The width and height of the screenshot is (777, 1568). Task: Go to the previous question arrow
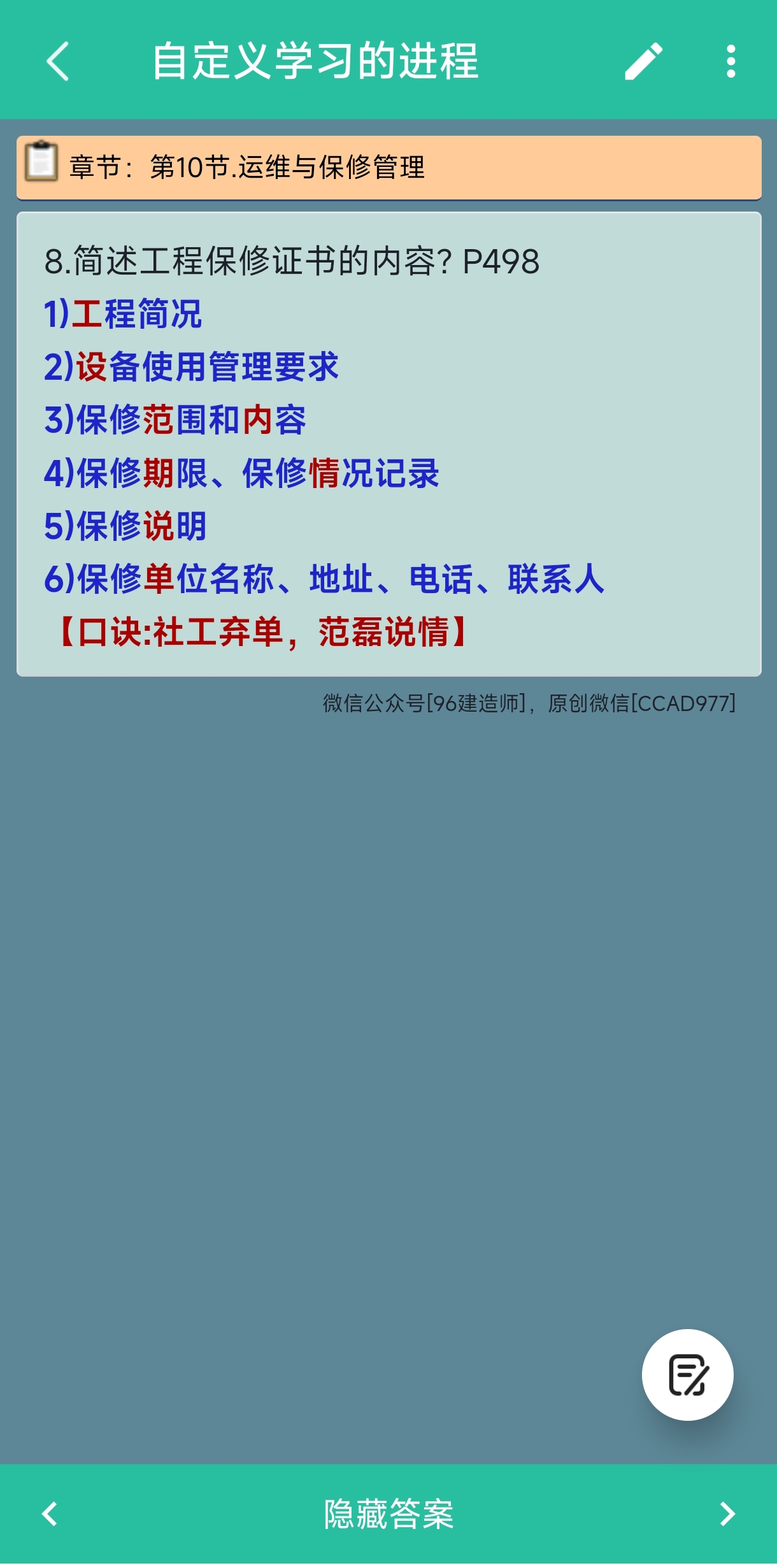[50, 1514]
